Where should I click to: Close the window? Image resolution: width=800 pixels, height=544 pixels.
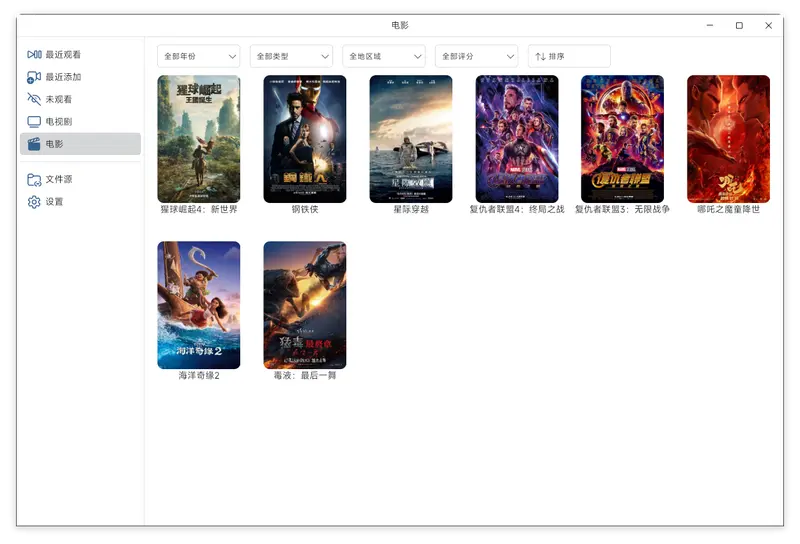coord(769,25)
